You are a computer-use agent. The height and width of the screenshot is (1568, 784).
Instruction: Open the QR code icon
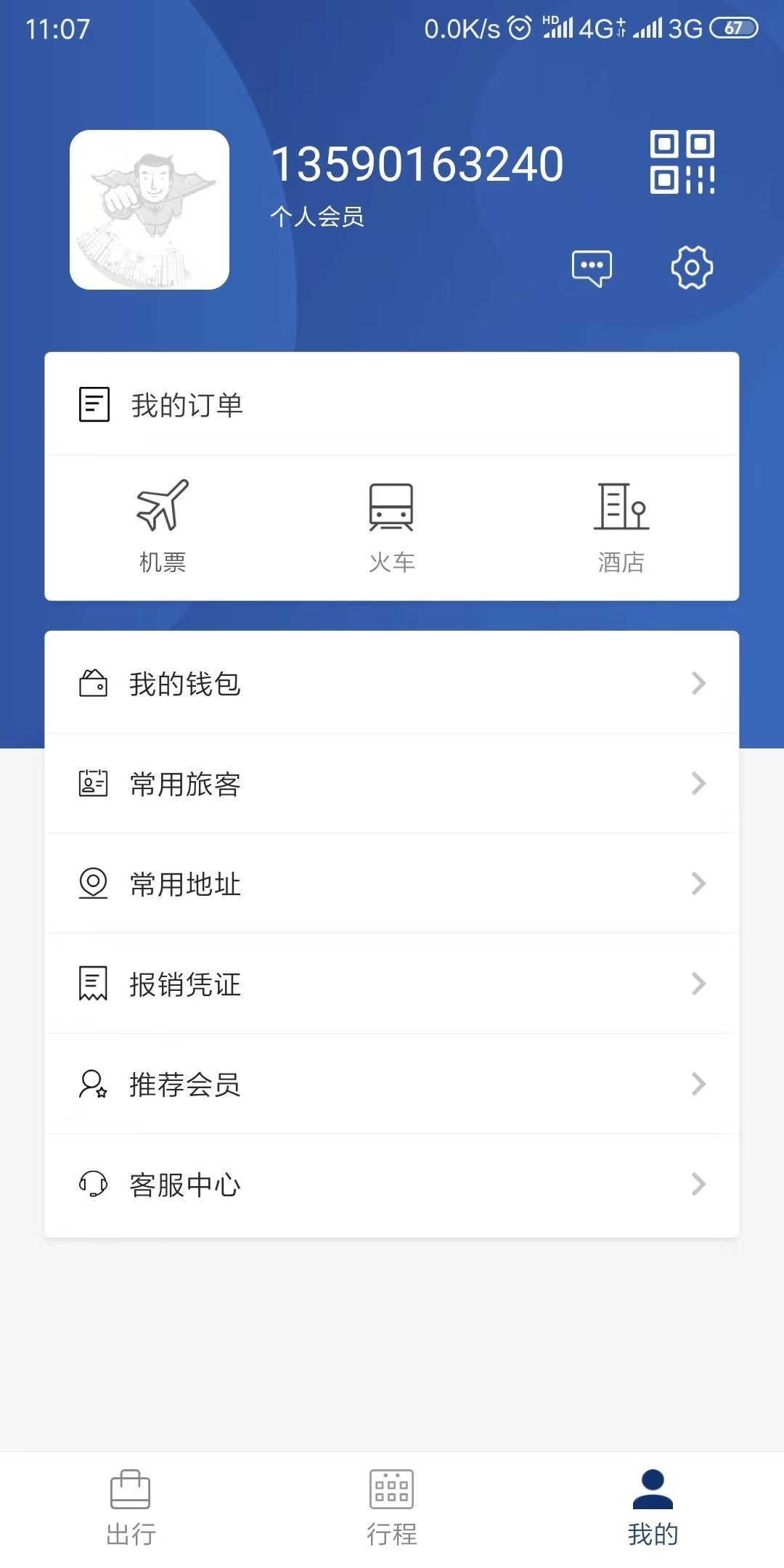pos(682,163)
